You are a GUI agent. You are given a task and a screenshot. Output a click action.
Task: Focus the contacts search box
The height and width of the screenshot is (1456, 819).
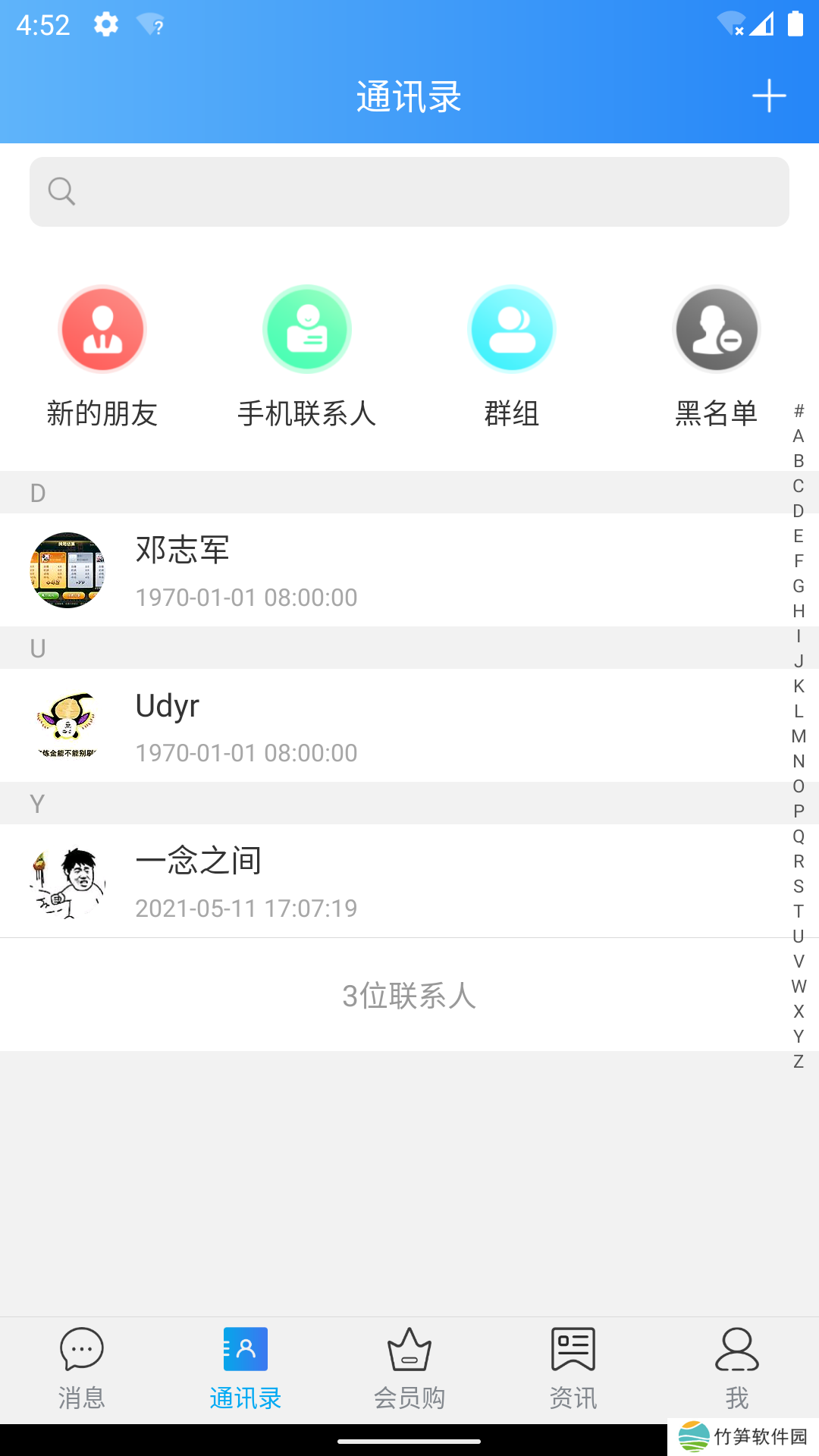tap(409, 192)
